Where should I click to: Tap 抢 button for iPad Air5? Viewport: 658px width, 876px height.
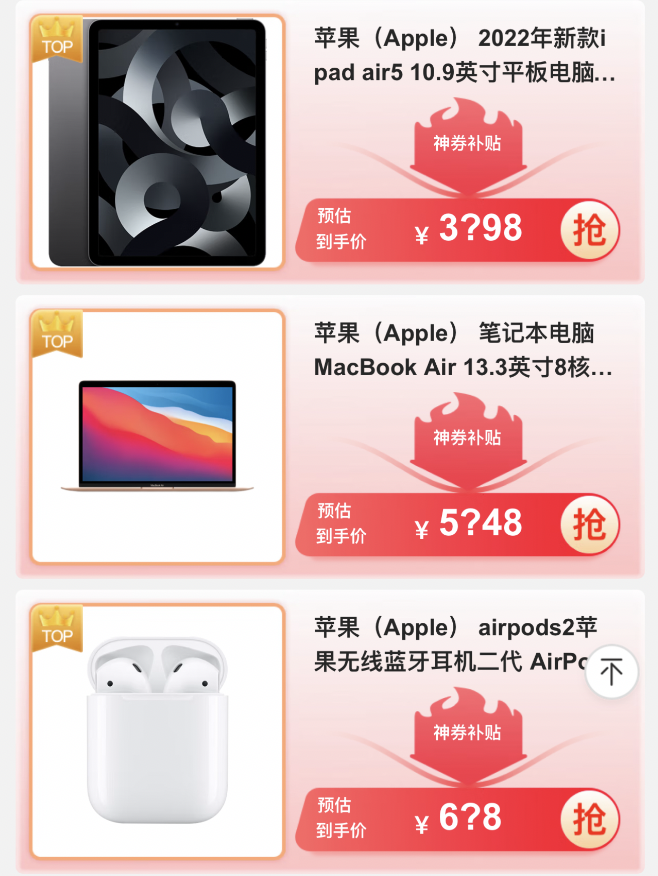[x=589, y=230]
